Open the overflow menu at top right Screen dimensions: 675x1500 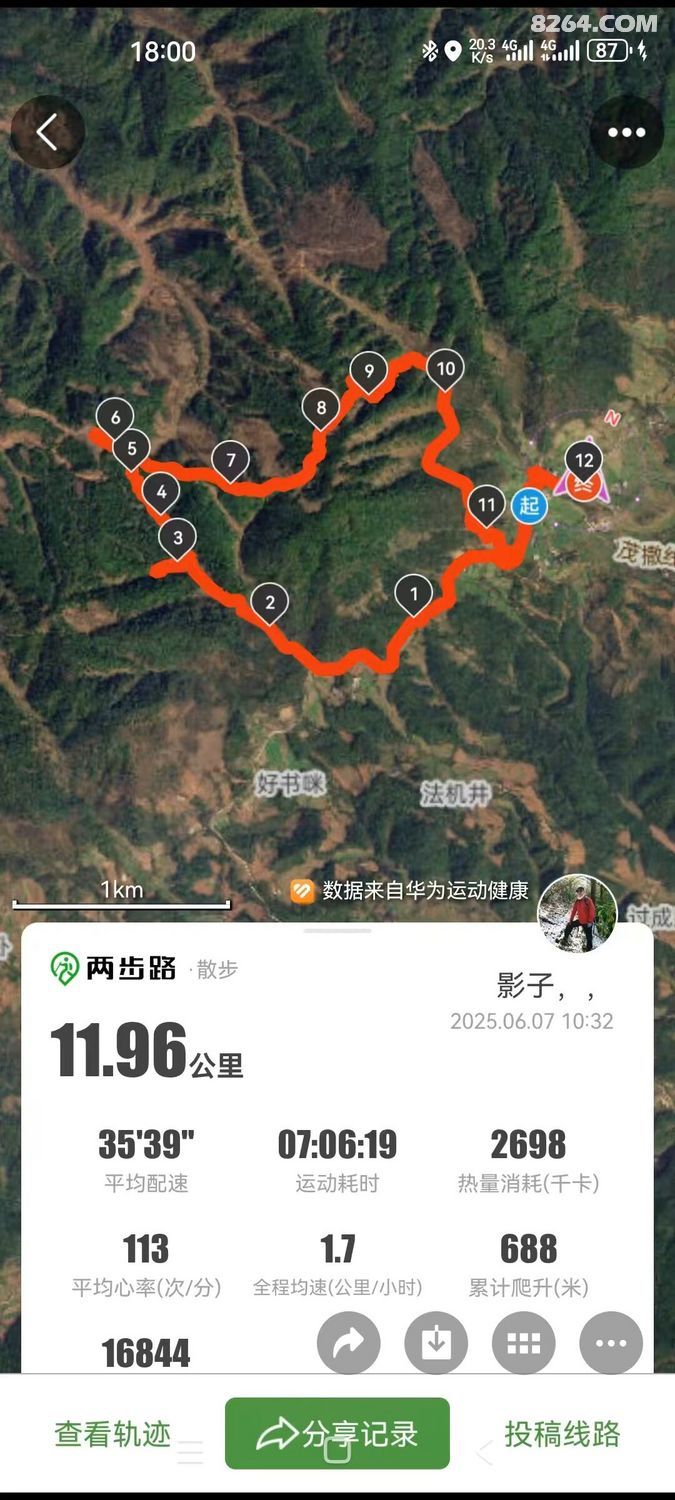pos(627,132)
